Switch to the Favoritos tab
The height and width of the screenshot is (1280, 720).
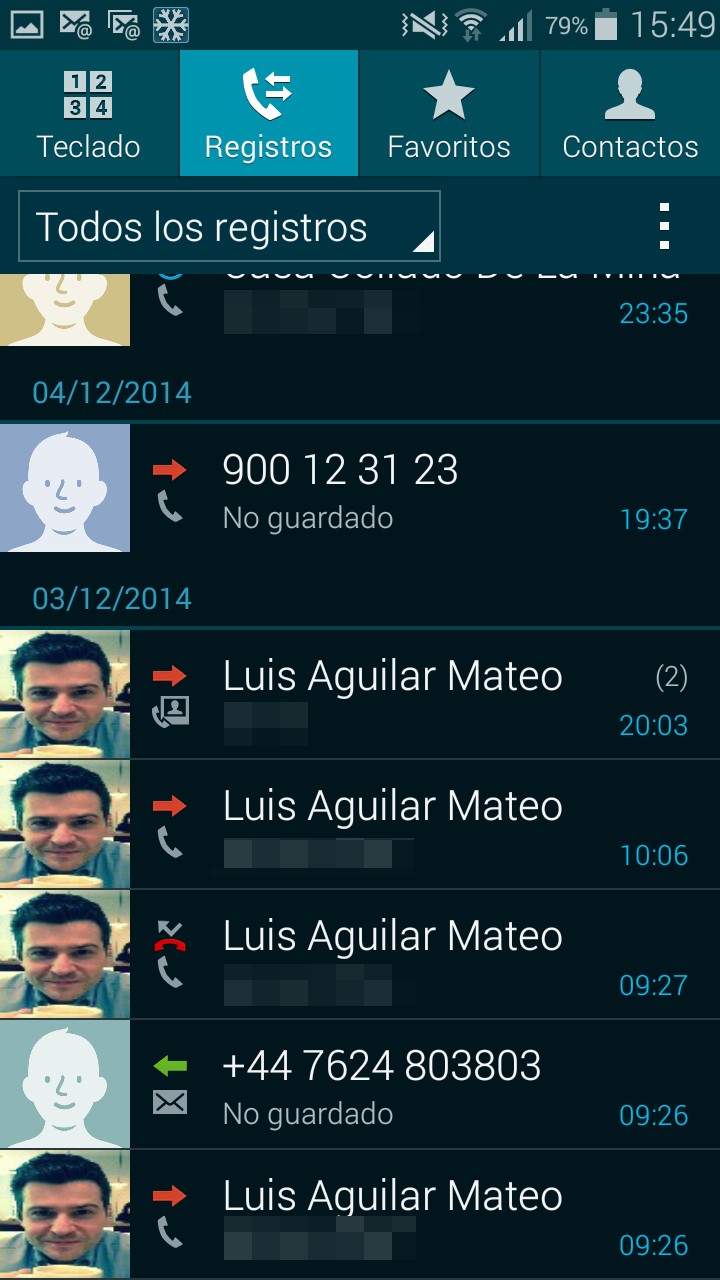coord(449,114)
